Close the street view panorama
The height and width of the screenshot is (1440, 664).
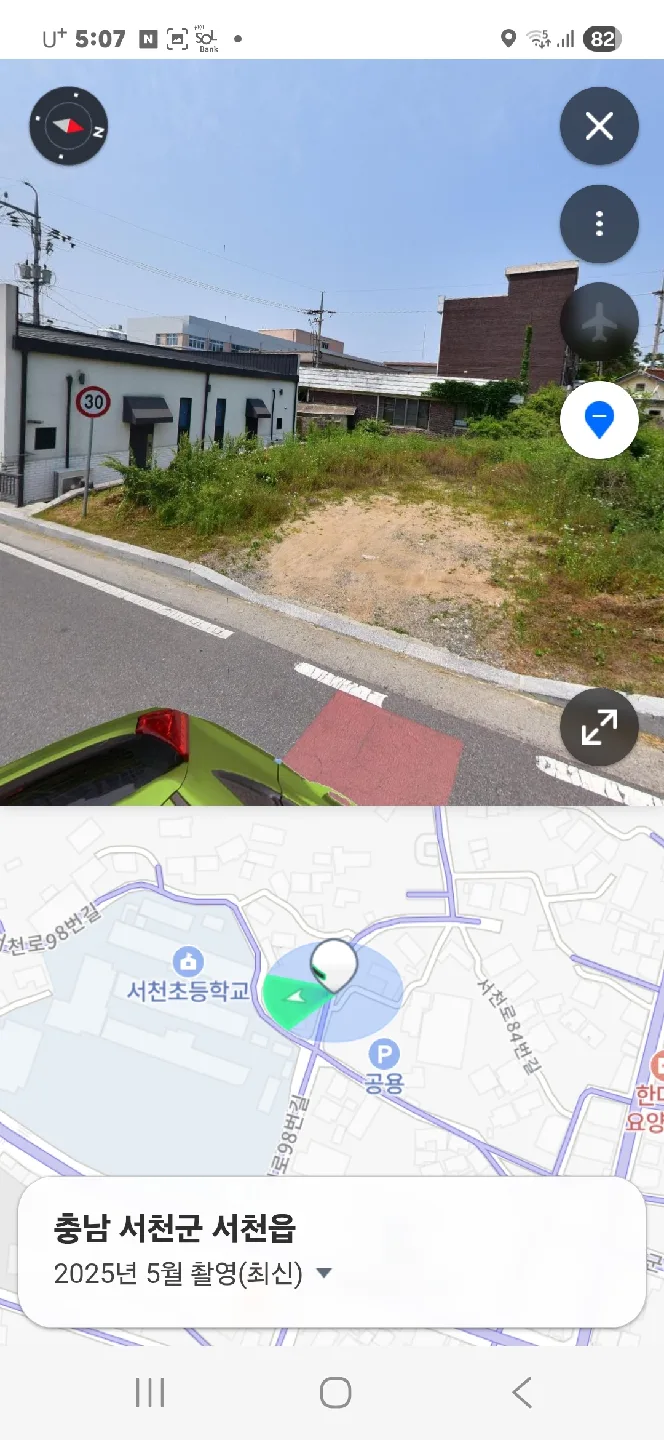pos(599,126)
